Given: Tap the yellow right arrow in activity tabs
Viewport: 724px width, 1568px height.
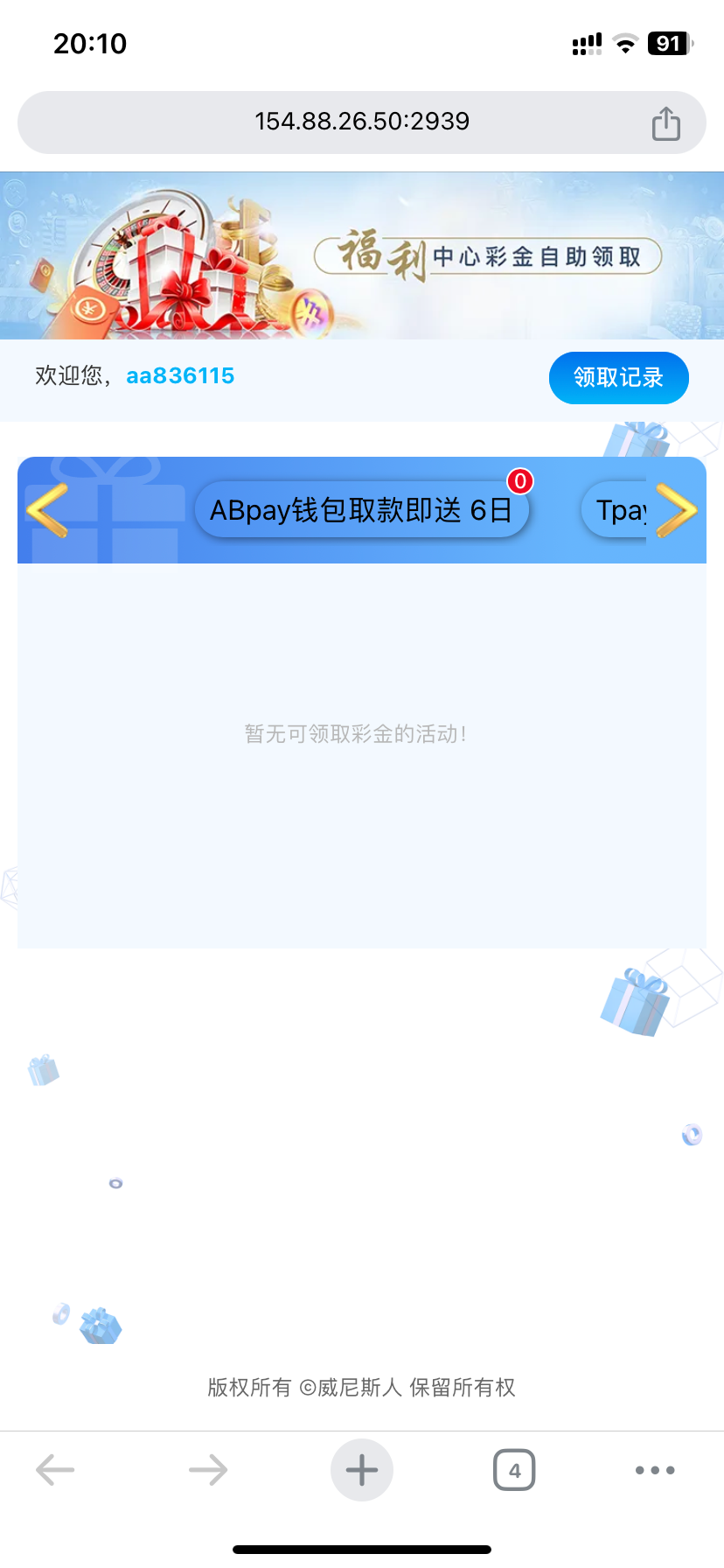Looking at the screenshot, I should click(x=677, y=510).
